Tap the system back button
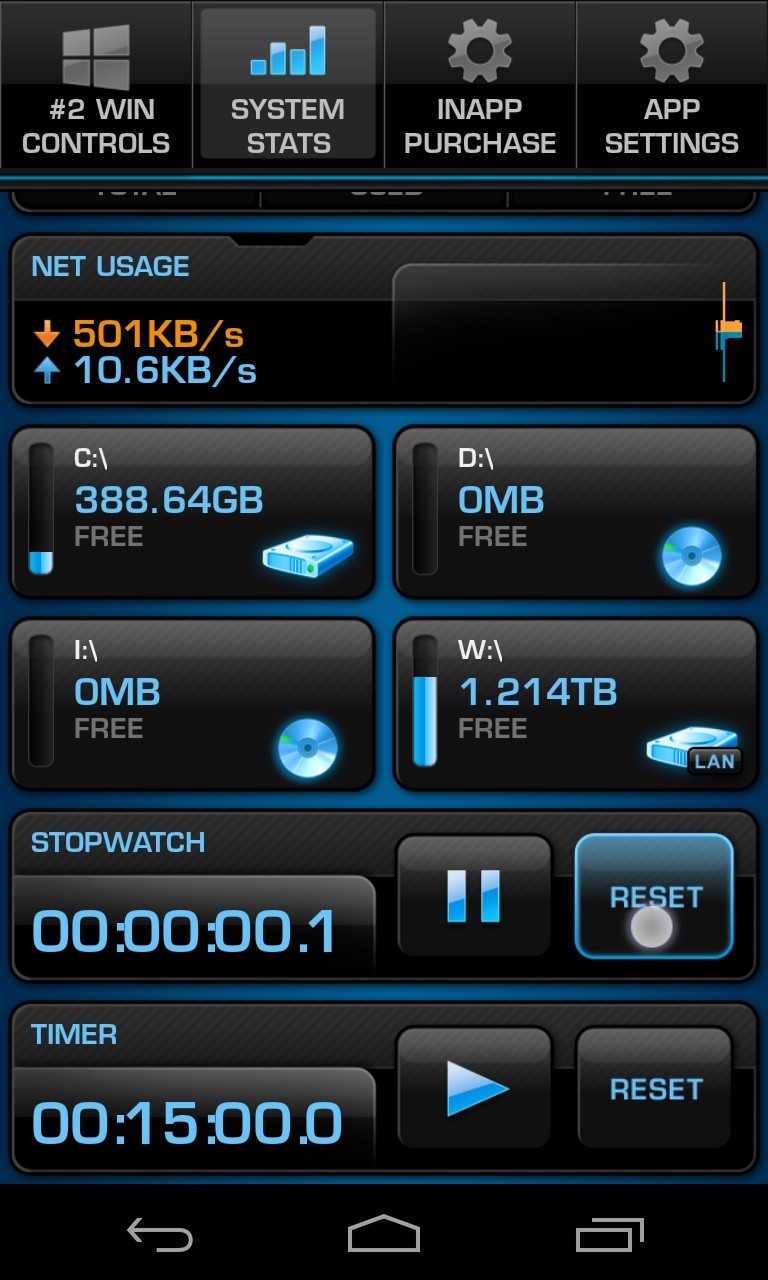Image resolution: width=768 pixels, height=1280 pixels. [160, 1234]
